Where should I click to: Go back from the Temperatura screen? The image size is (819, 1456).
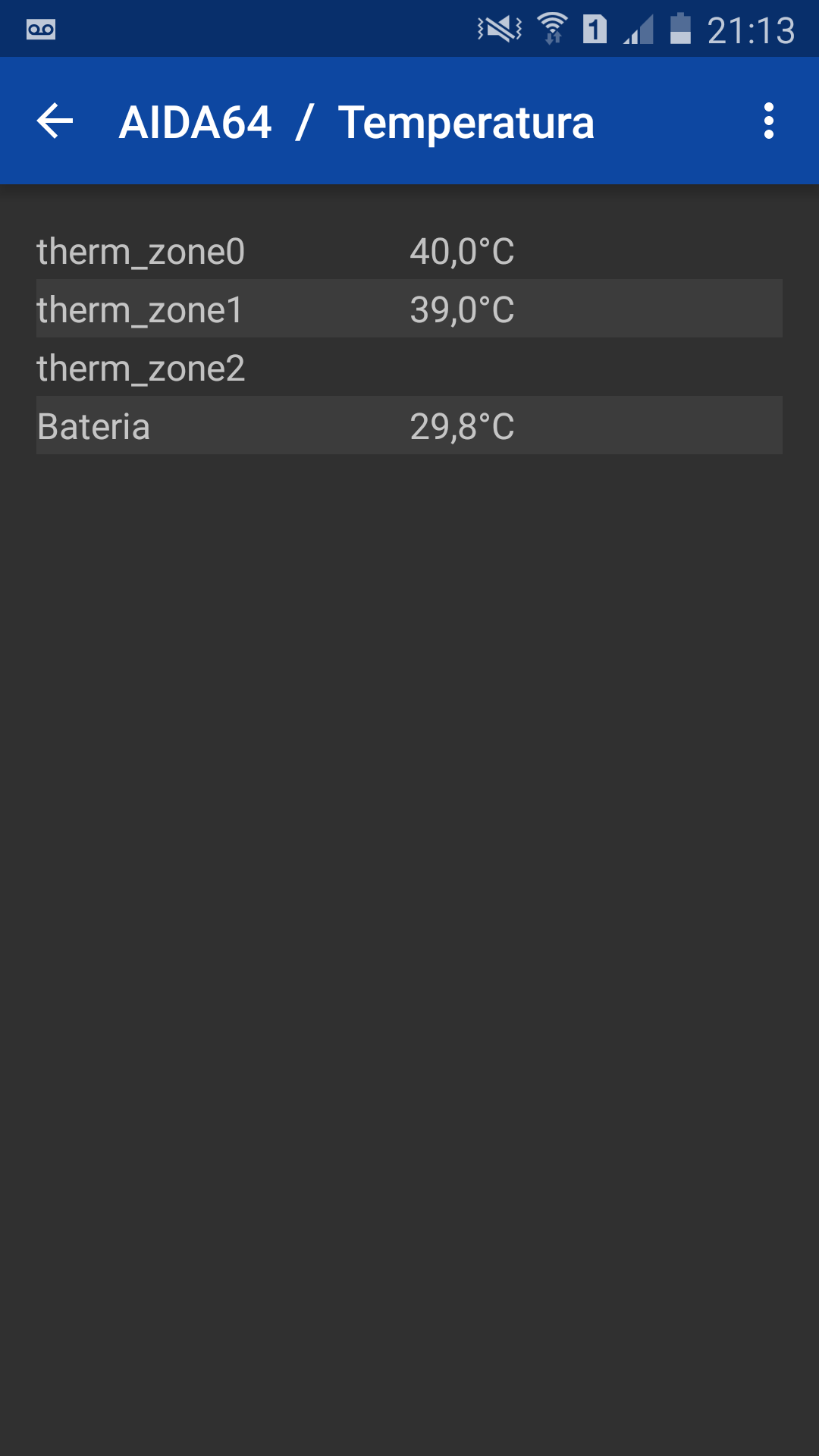click(x=55, y=121)
